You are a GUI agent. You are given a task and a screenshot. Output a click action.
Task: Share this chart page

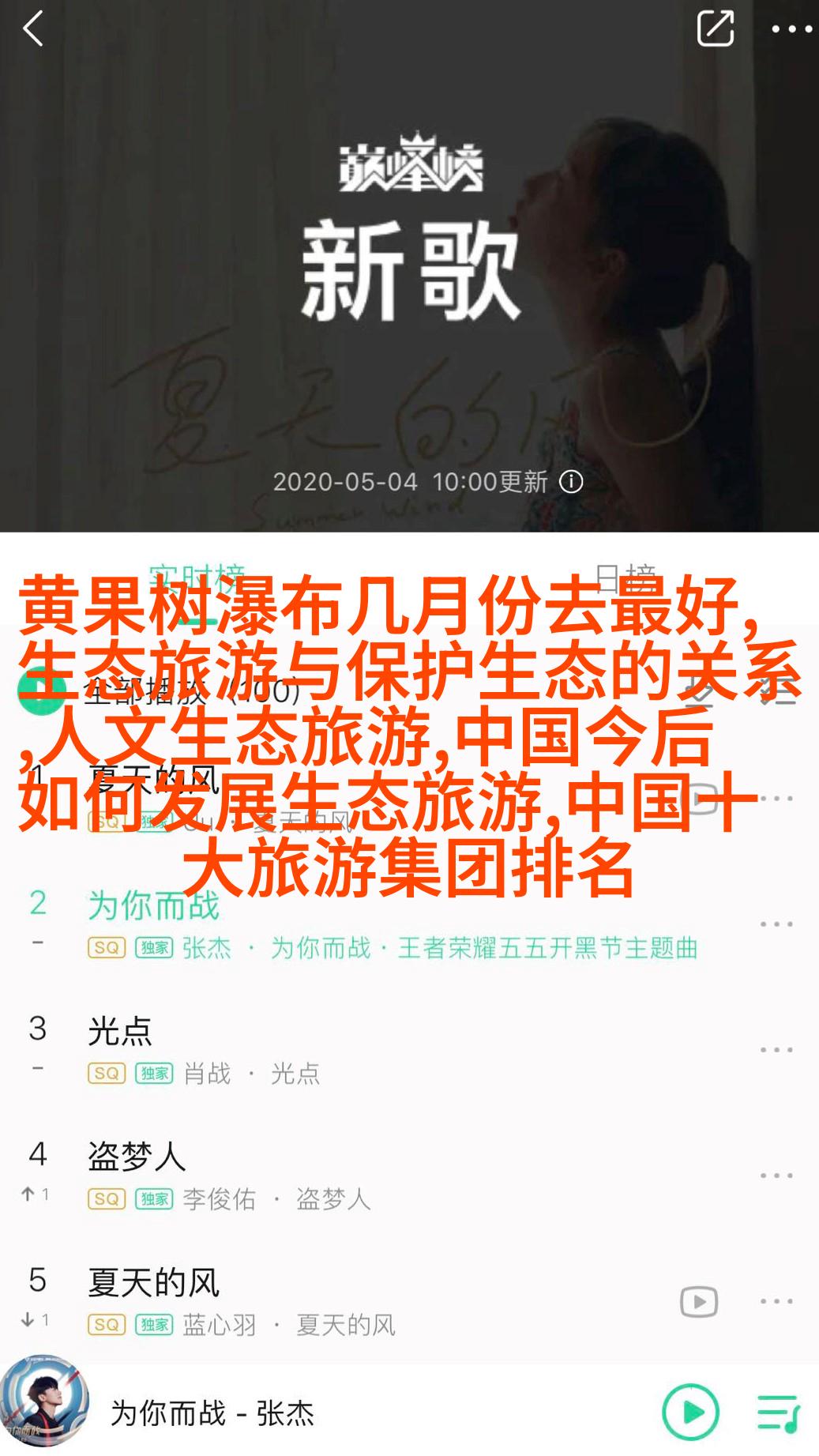pos(715,30)
